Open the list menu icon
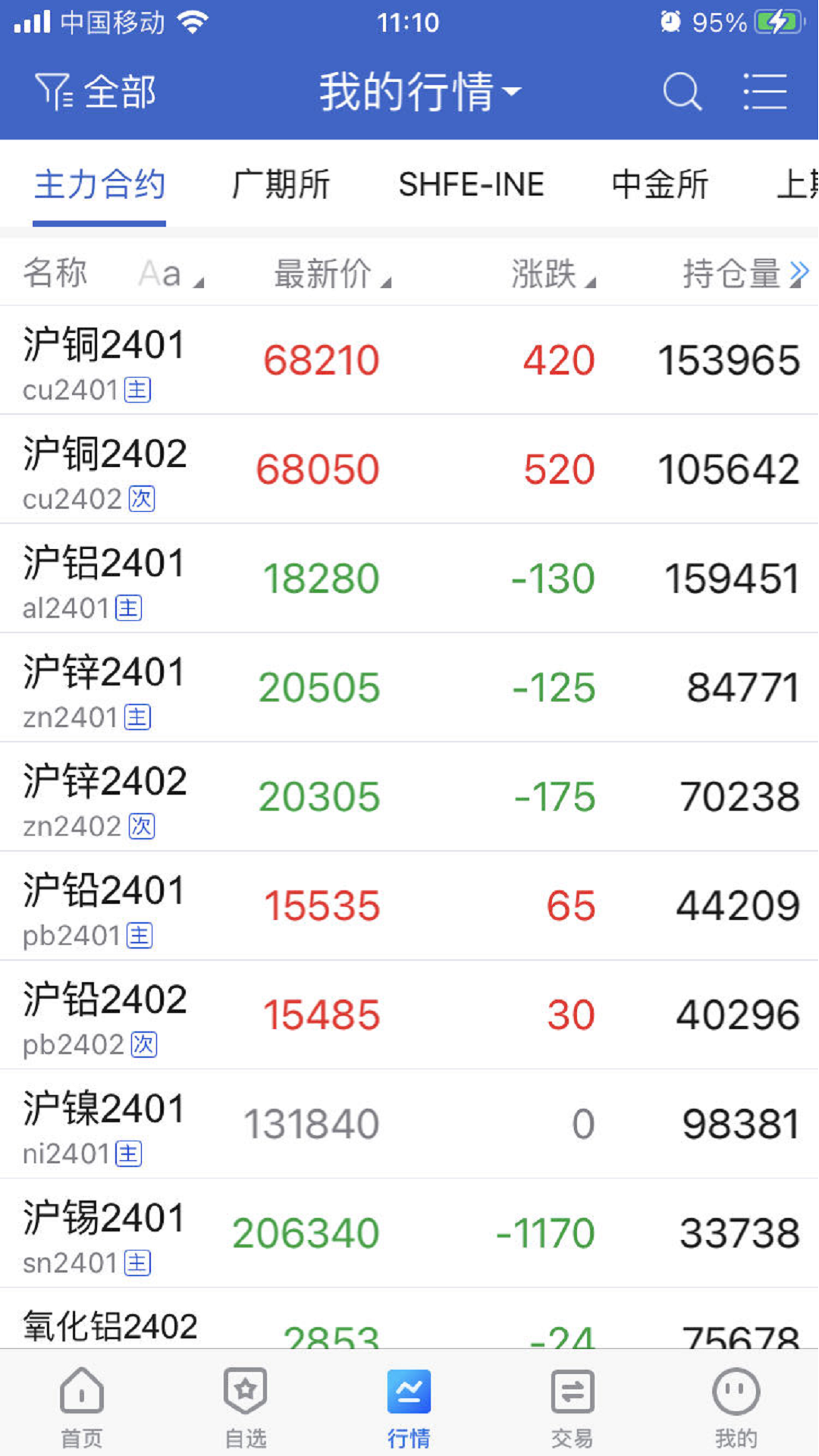Viewport: 819px width, 1456px height. (764, 93)
